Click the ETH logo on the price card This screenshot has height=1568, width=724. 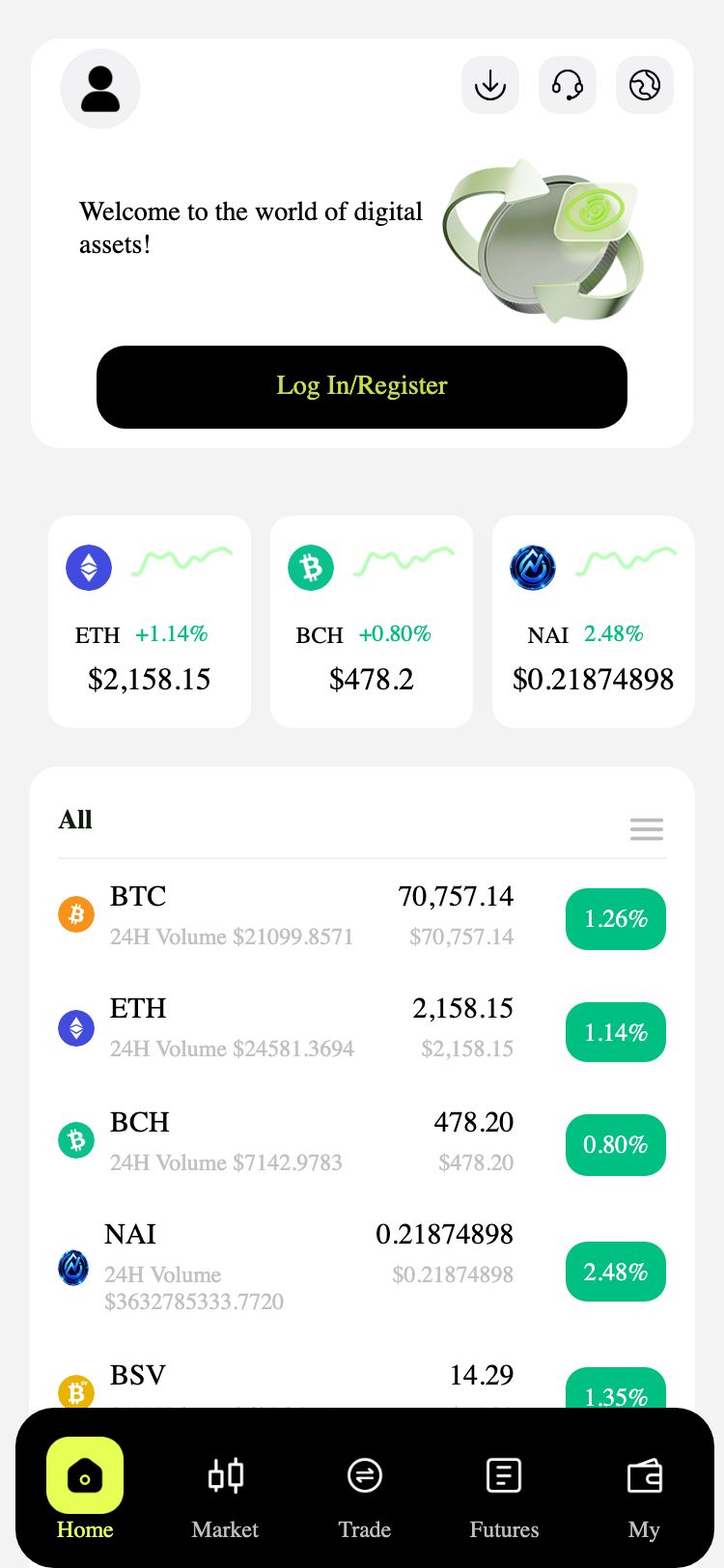point(89,568)
